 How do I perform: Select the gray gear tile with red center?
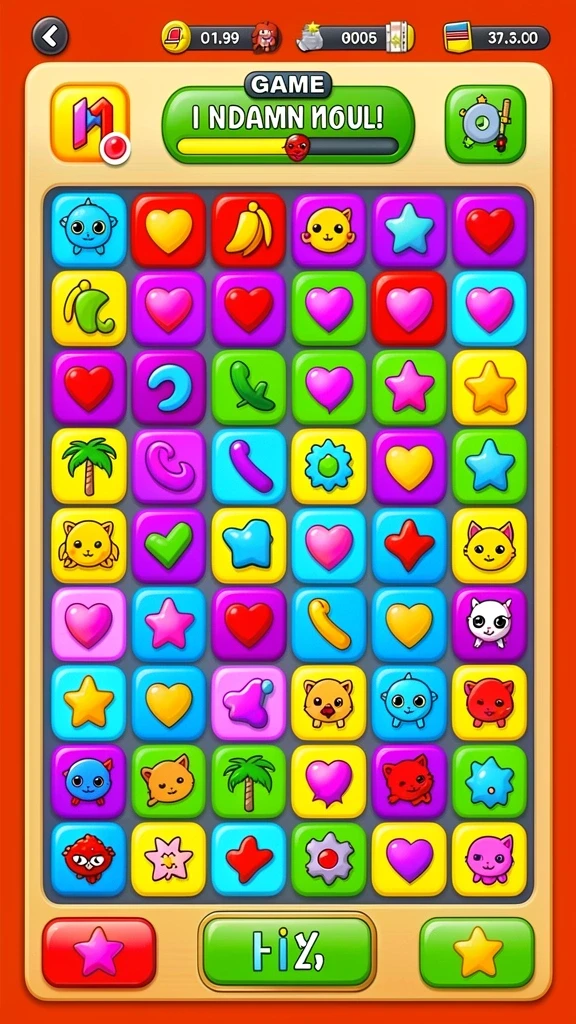[329, 859]
